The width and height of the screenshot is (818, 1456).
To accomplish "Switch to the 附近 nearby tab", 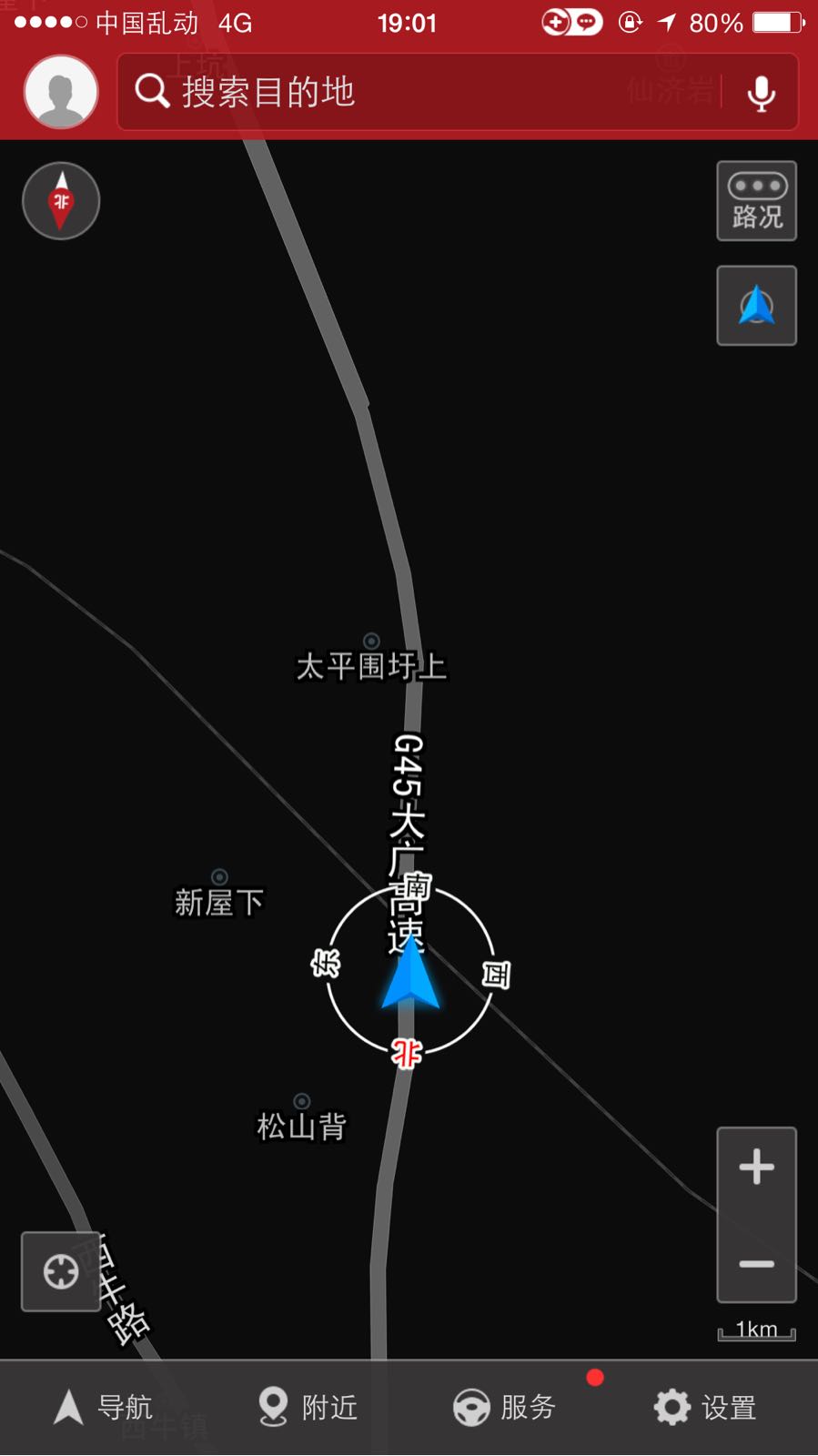I will tap(308, 1407).
